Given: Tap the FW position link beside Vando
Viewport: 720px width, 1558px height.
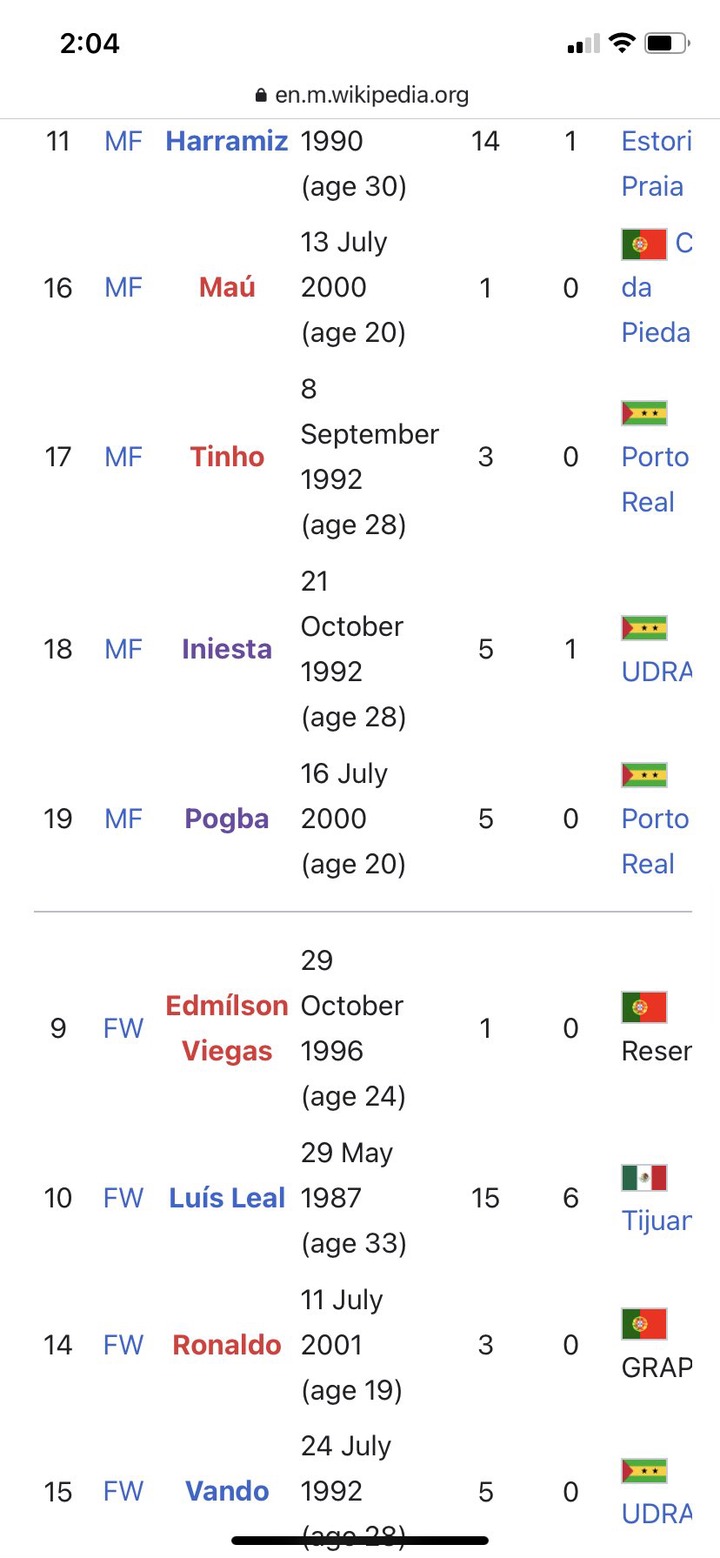Looking at the screenshot, I should (123, 1491).
